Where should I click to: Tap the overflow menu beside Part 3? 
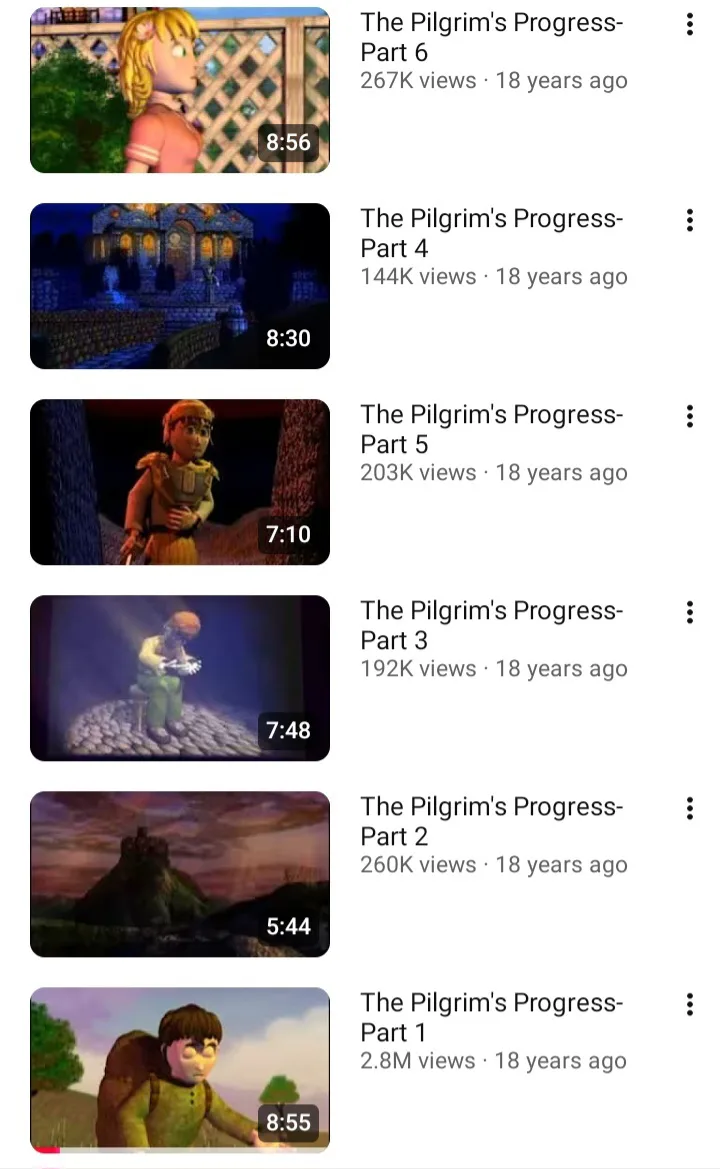pos(689,613)
